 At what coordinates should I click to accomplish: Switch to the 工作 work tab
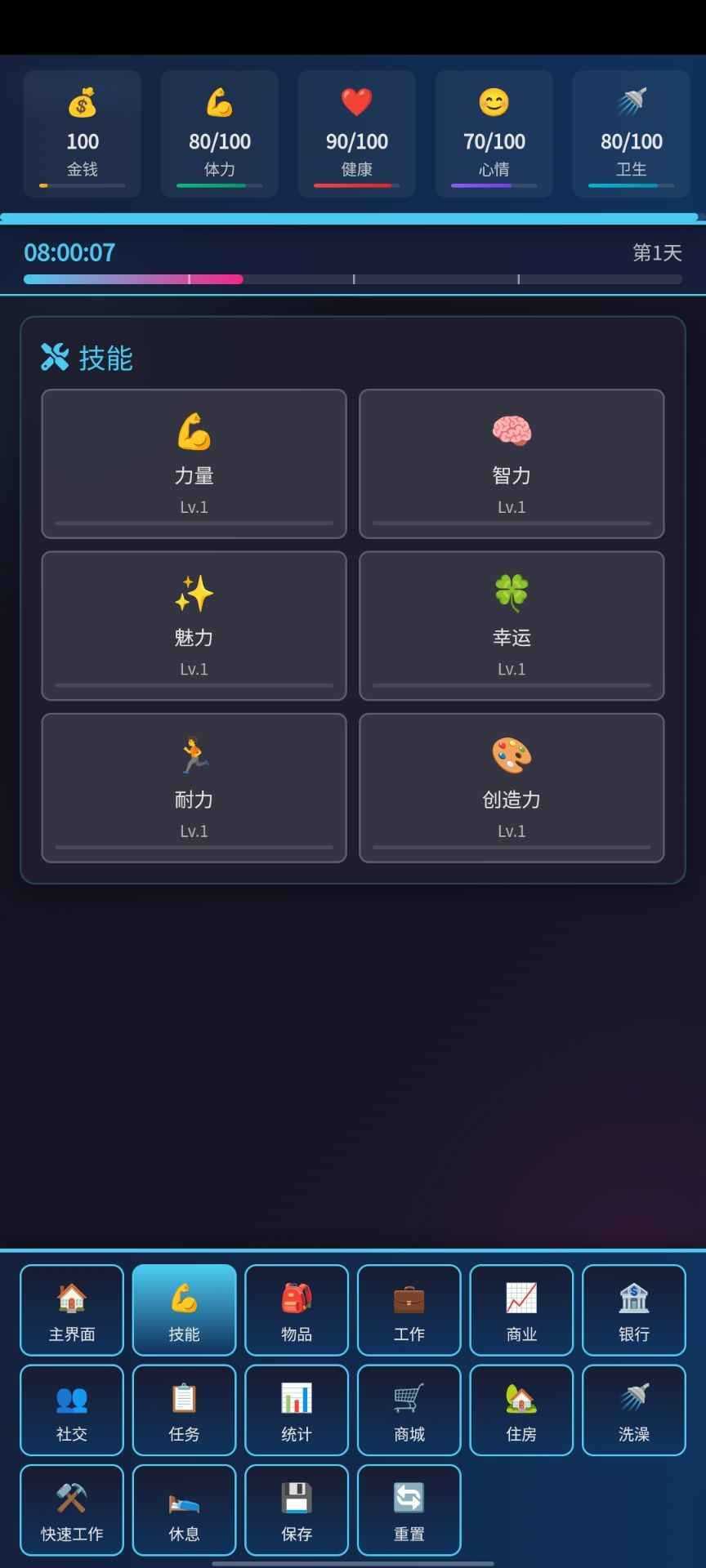tap(409, 1310)
